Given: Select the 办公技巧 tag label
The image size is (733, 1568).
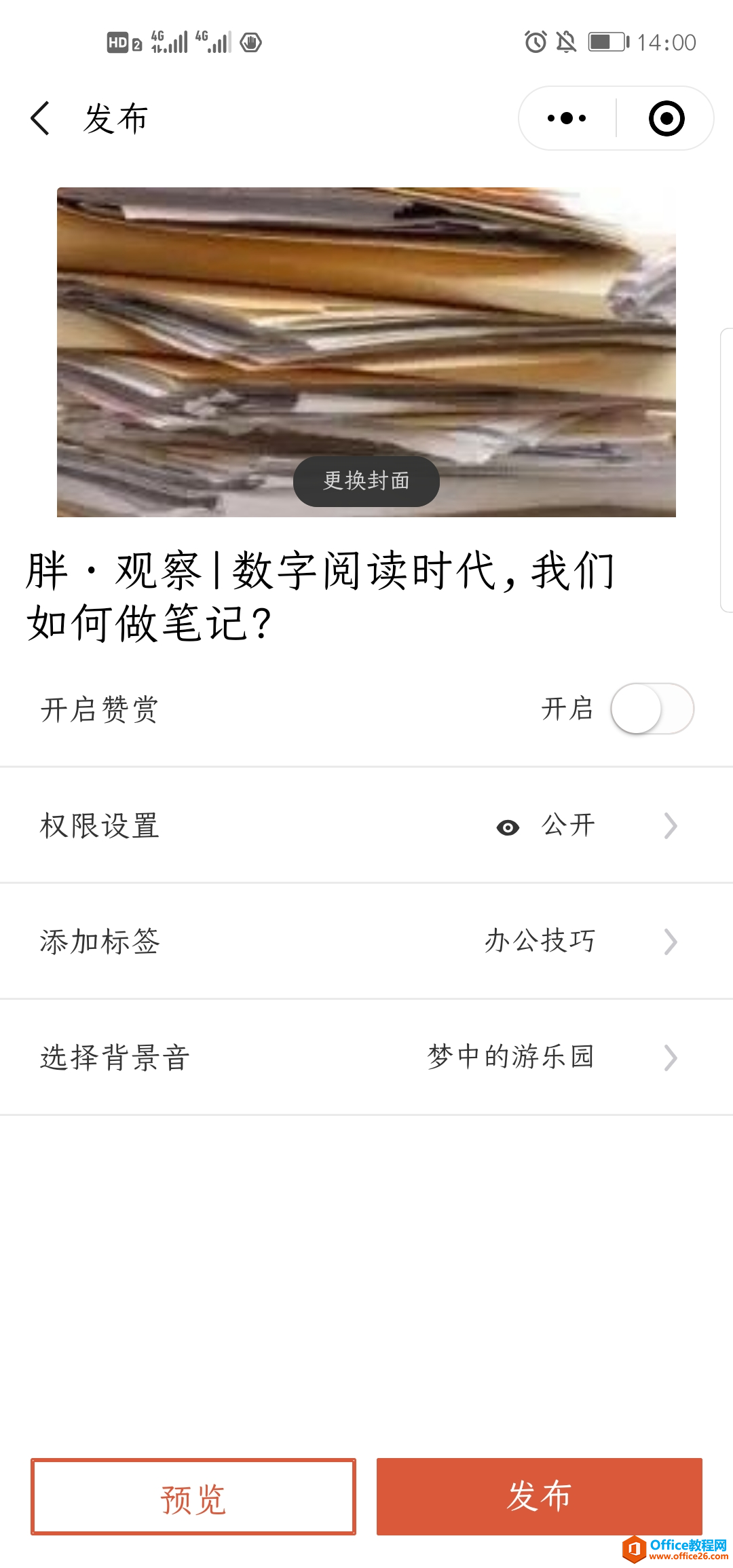Looking at the screenshot, I should coord(540,941).
